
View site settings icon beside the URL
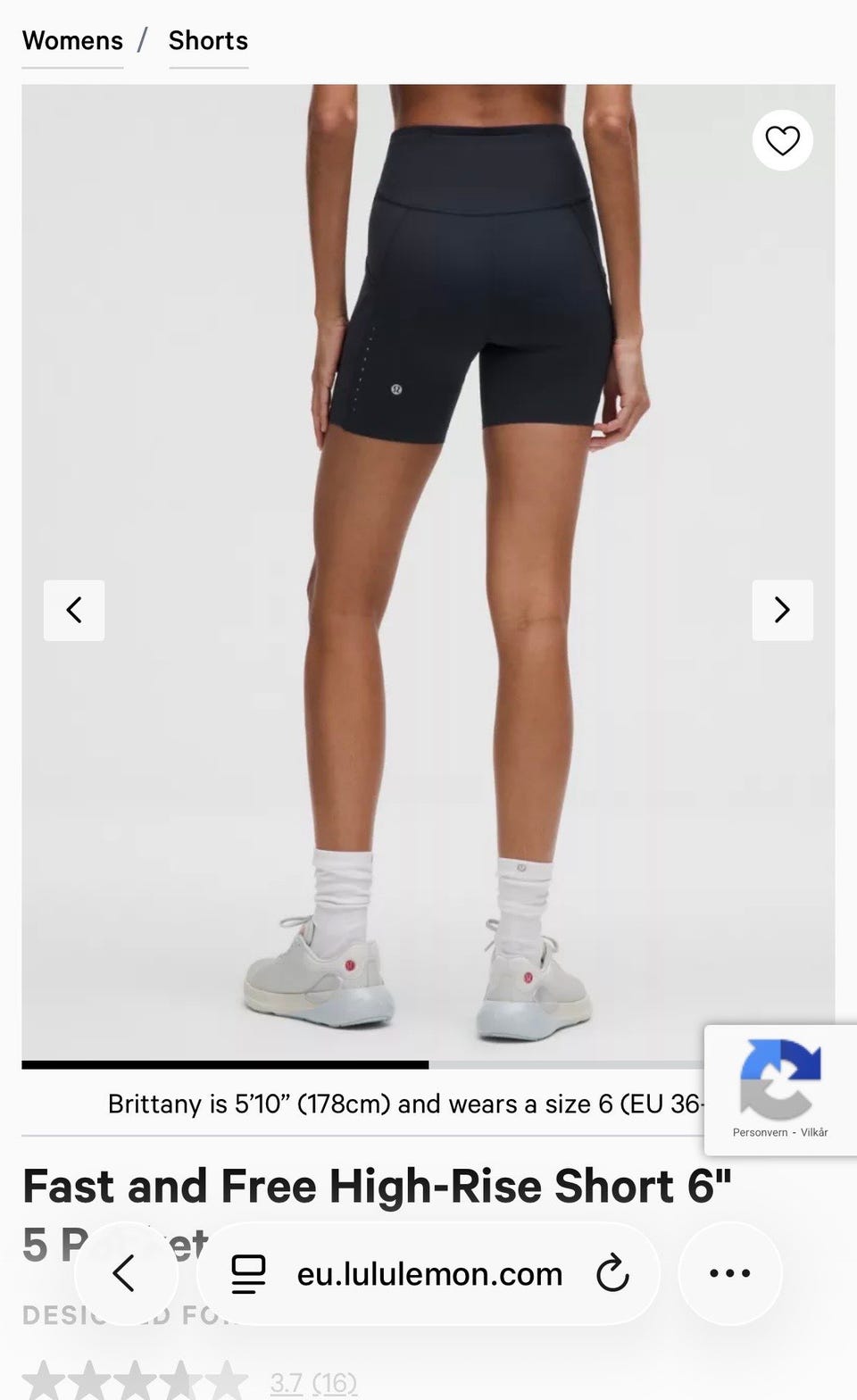248,1274
